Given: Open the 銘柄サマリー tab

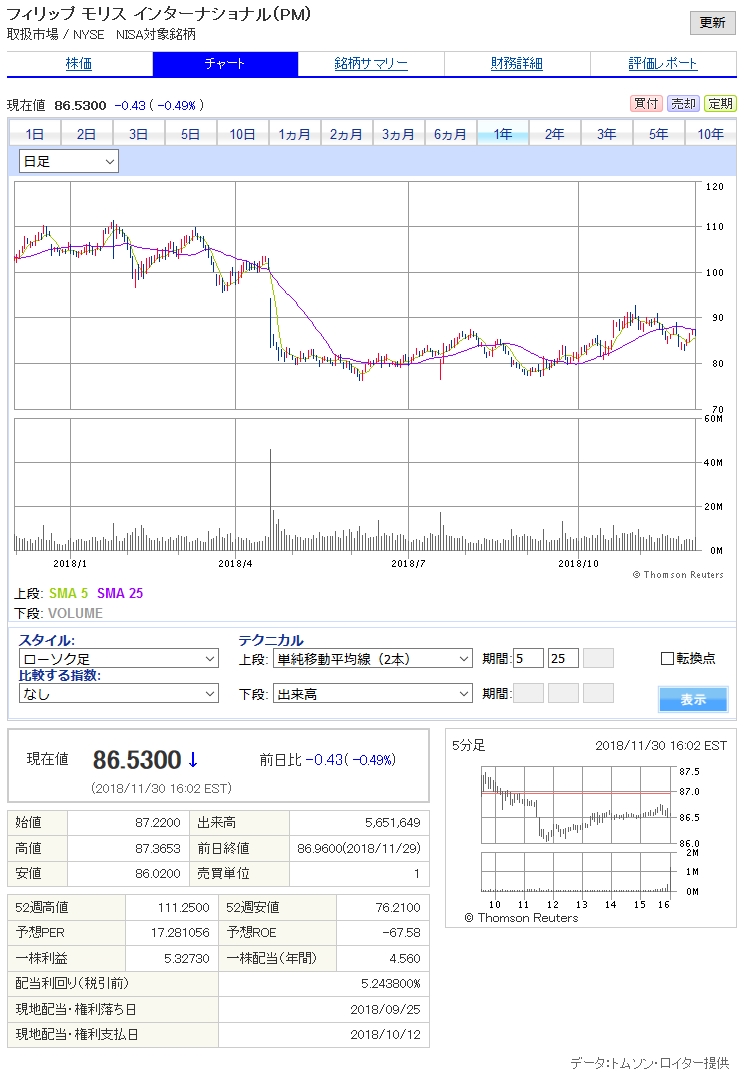Looking at the screenshot, I should (371, 64).
